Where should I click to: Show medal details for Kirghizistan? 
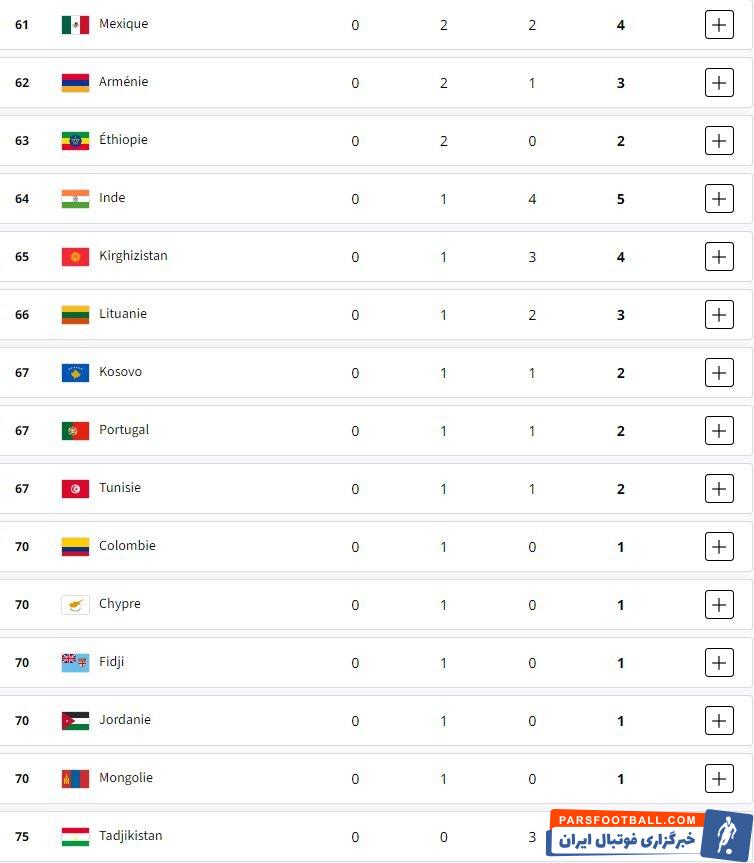click(x=719, y=257)
